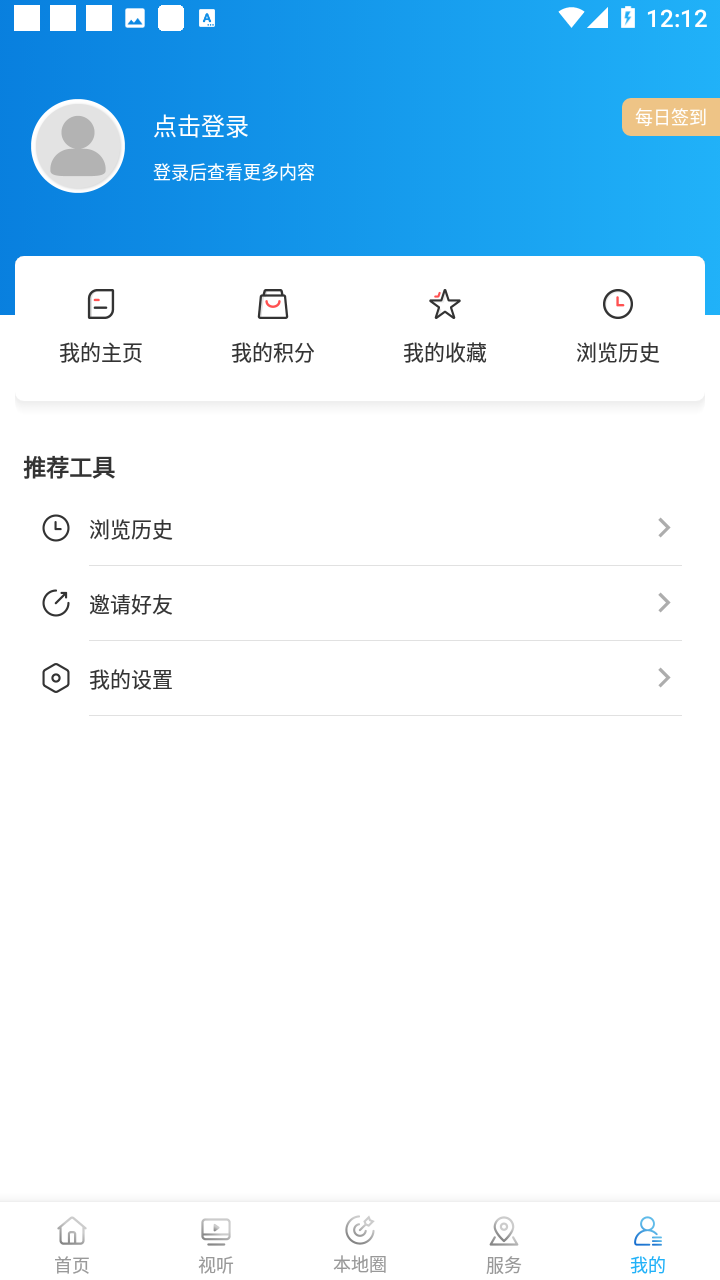Switch to the 服务 tab
The height and width of the screenshot is (1280, 720).
[x=503, y=1243]
